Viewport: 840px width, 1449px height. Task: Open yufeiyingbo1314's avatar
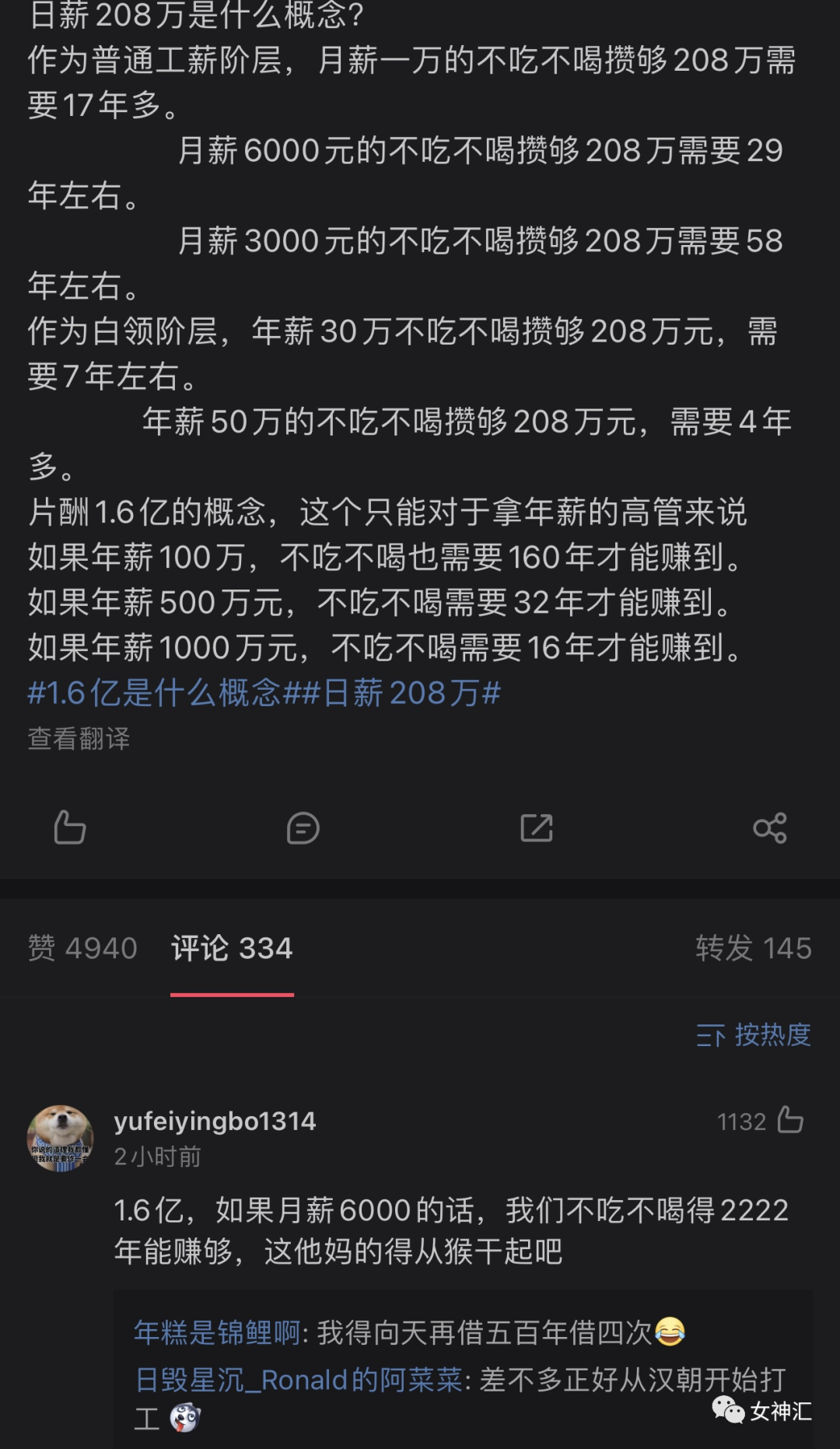(61, 1138)
